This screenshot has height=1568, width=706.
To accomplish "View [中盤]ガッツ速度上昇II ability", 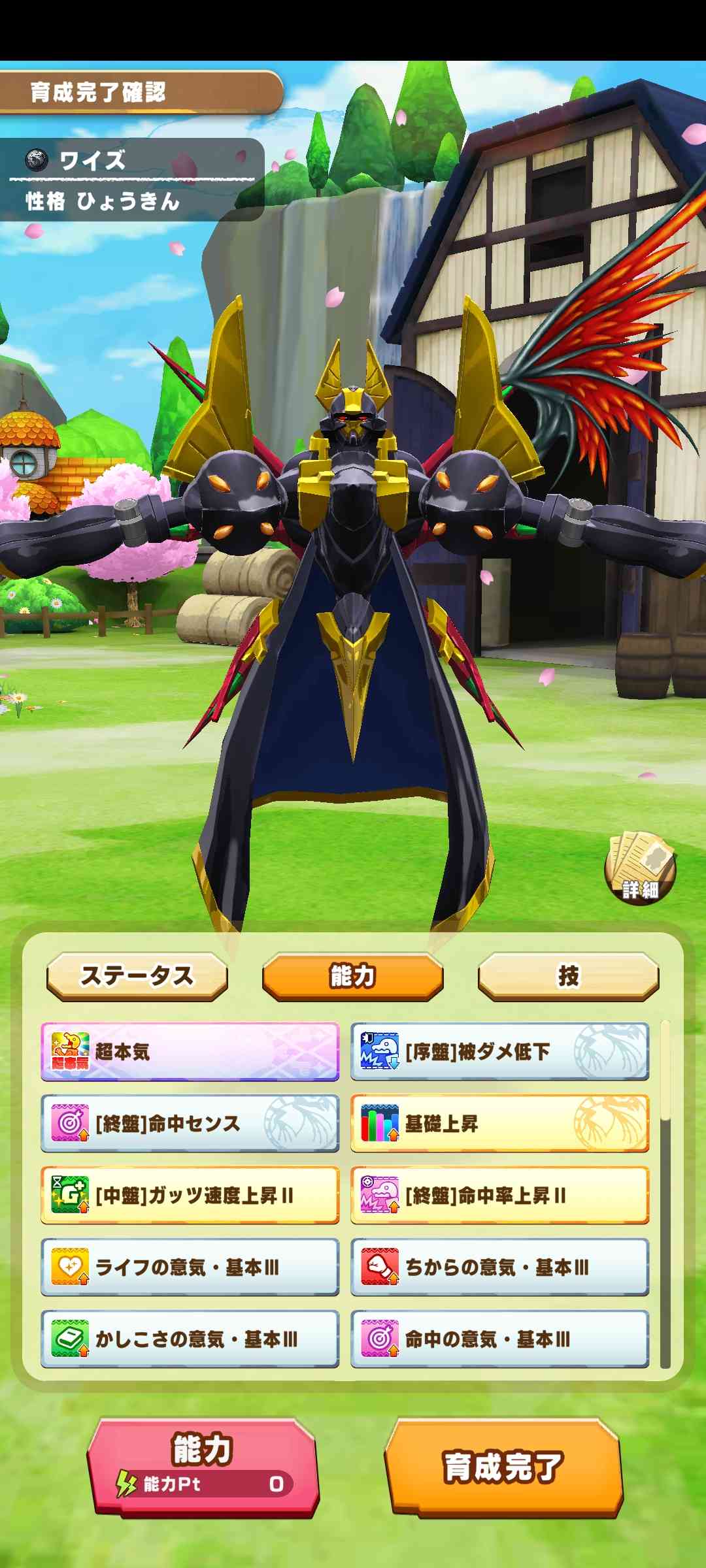I will click(x=190, y=1196).
